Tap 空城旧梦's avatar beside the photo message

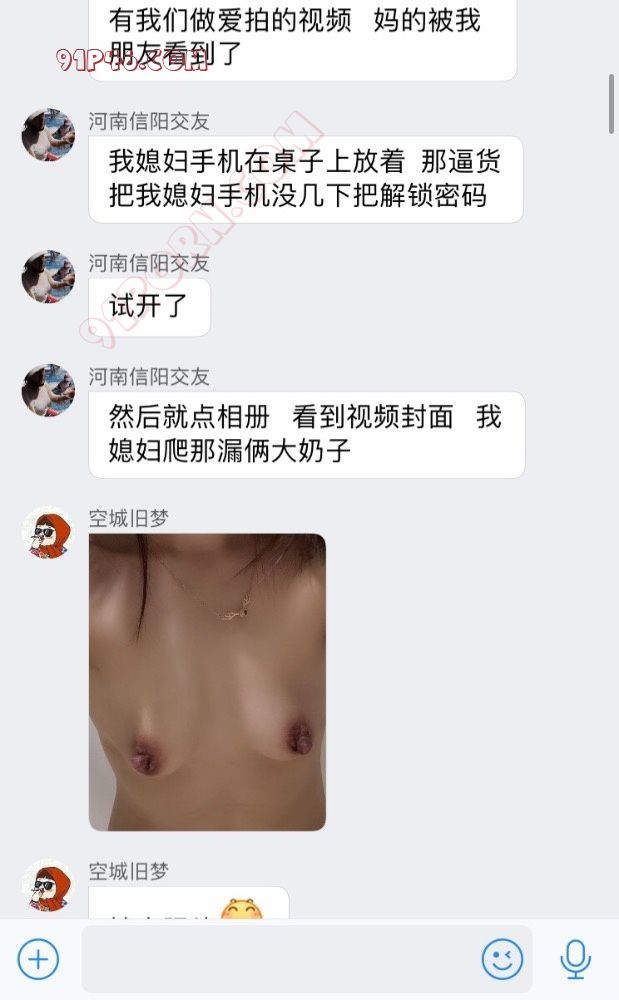pyautogui.click(x=48, y=533)
